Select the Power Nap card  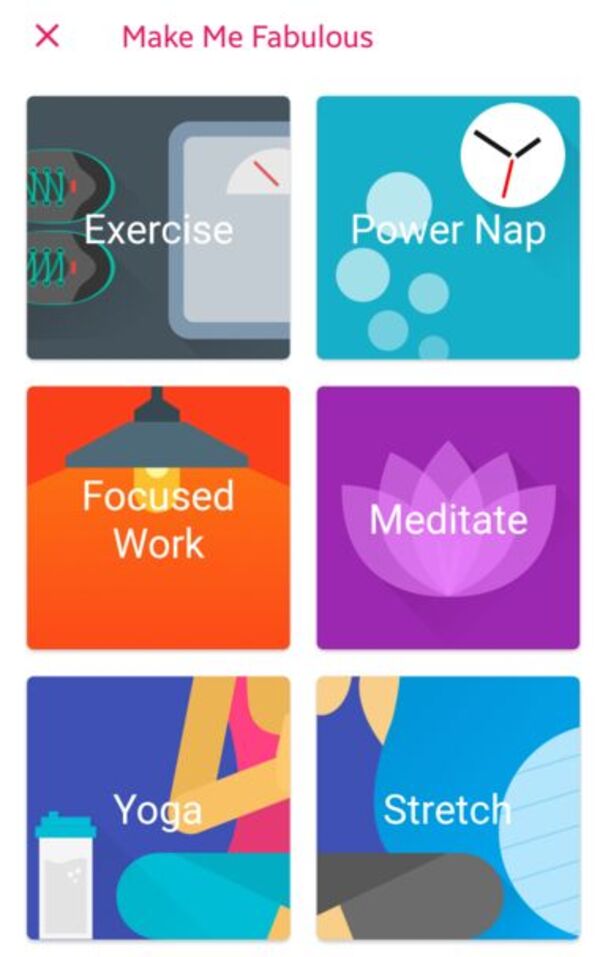click(448, 228)
